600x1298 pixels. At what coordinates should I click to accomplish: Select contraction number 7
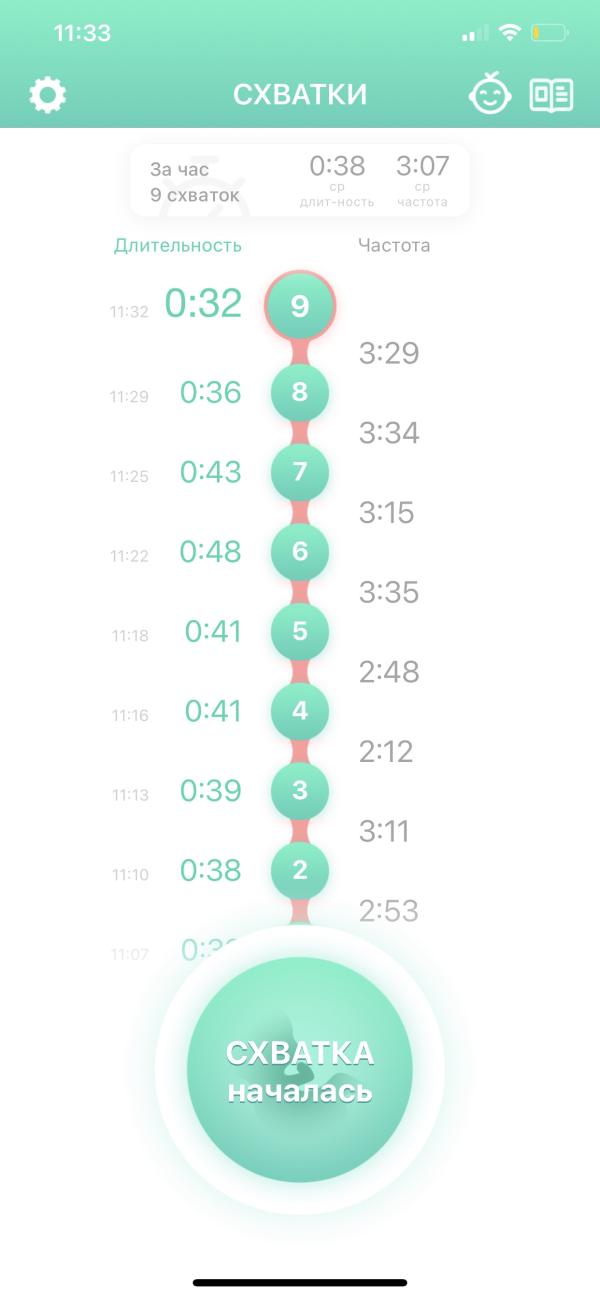(300, 472)
